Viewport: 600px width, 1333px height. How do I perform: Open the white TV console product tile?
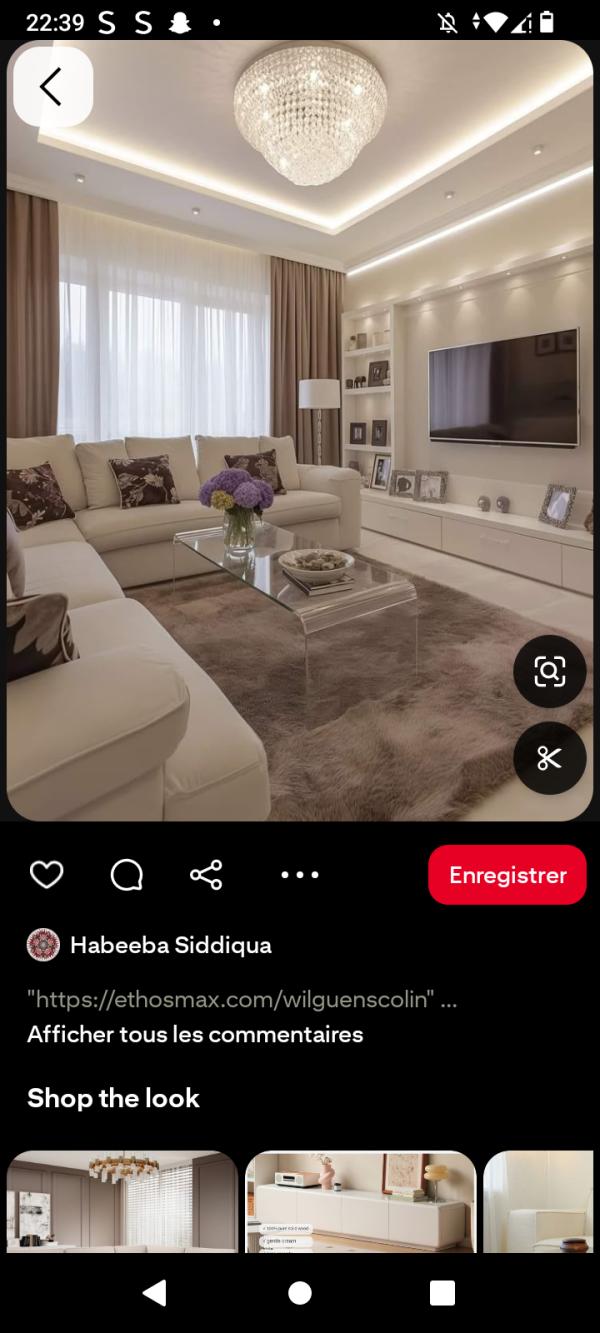click(x=360, y=1201)
